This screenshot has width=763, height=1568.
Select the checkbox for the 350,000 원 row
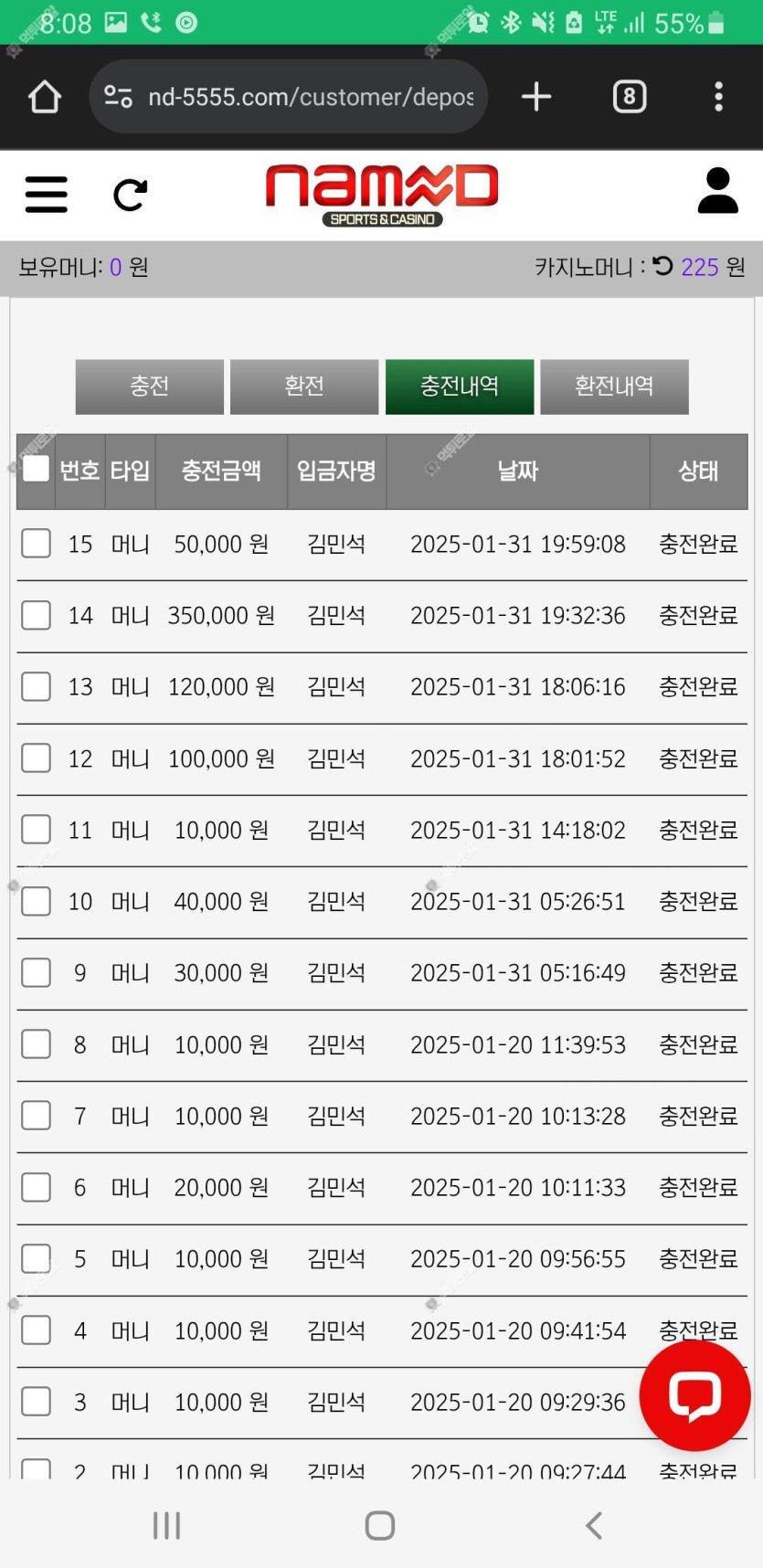pos(36,615)
